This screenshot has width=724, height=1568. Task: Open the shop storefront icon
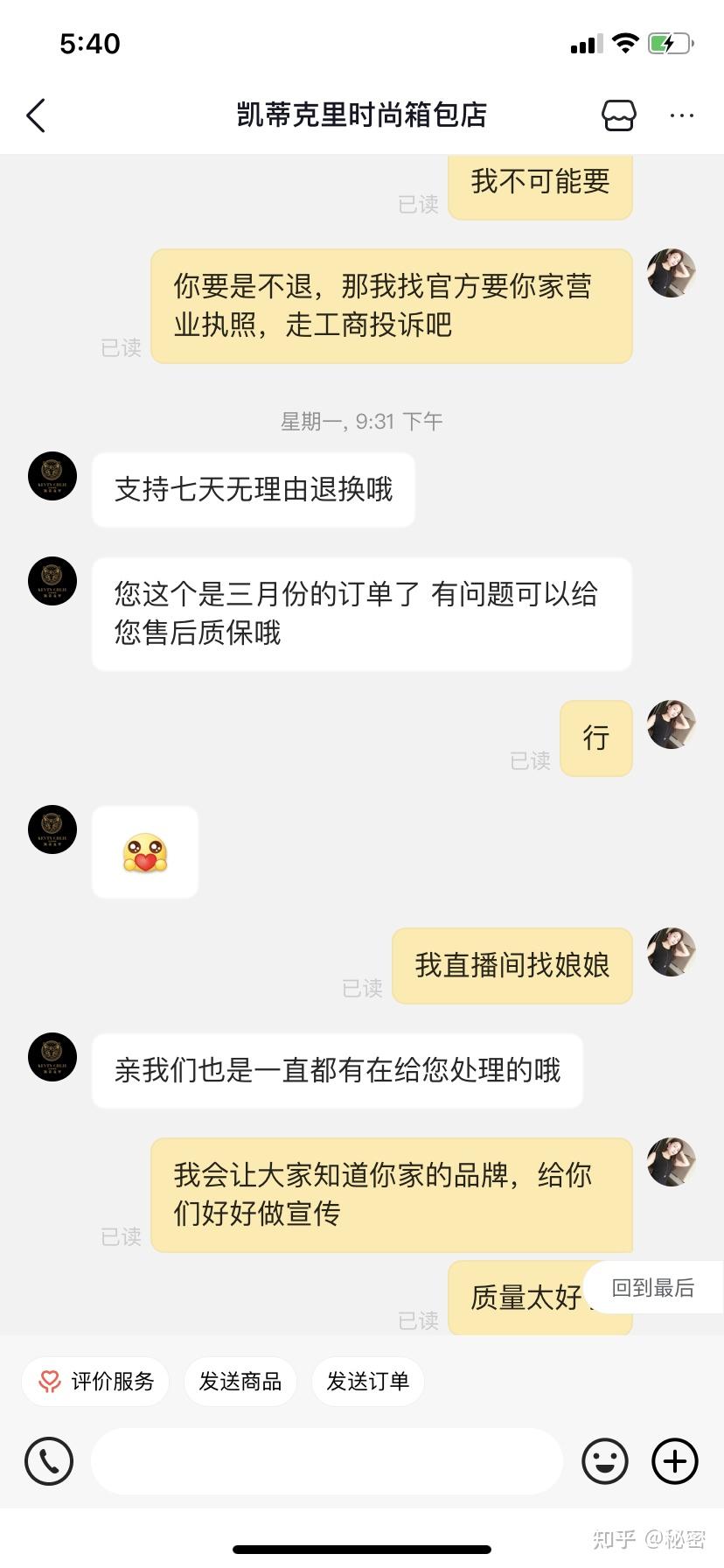618,115
